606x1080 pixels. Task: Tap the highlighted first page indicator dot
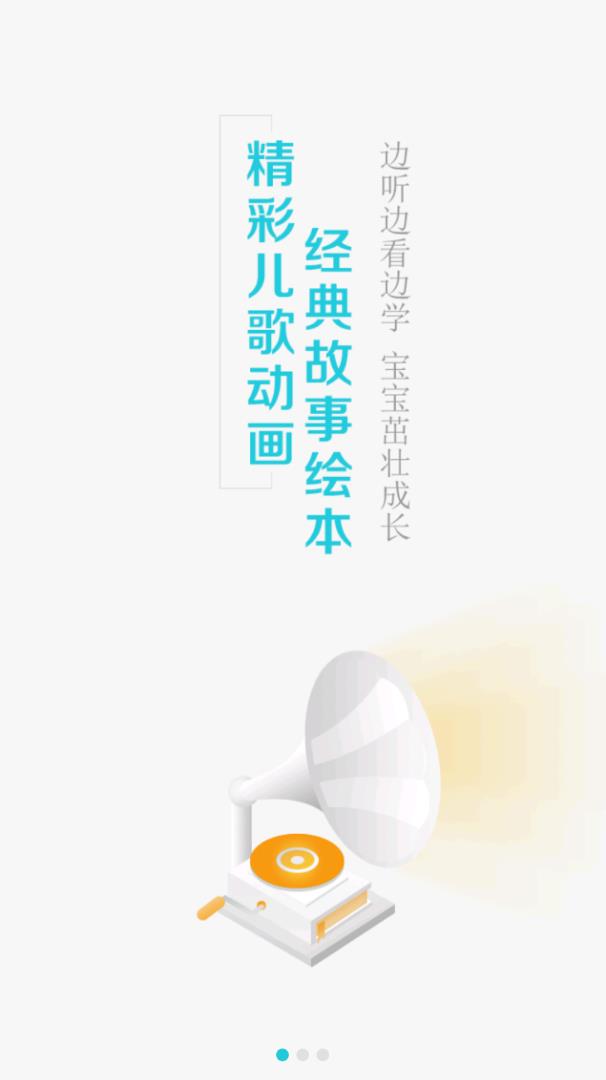[282, 1054]
